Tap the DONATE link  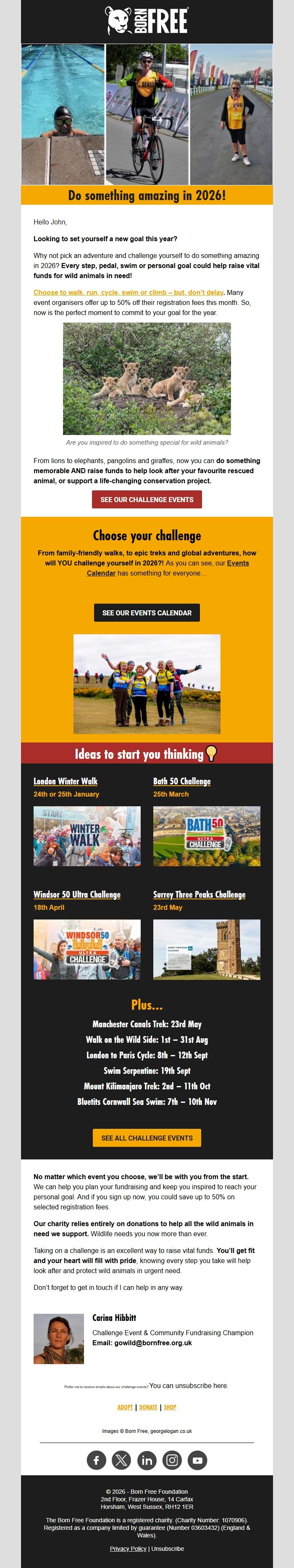pos(148,1407)
